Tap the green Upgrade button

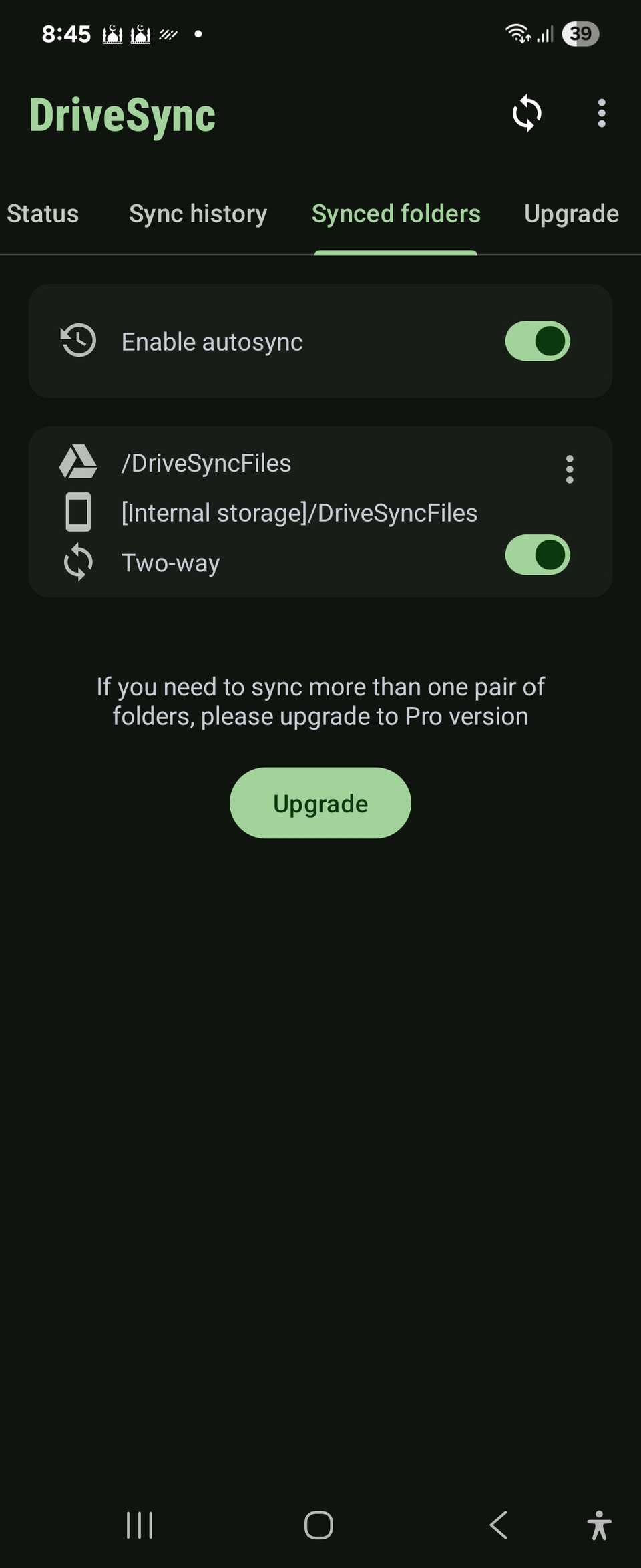tap(320, 803)
